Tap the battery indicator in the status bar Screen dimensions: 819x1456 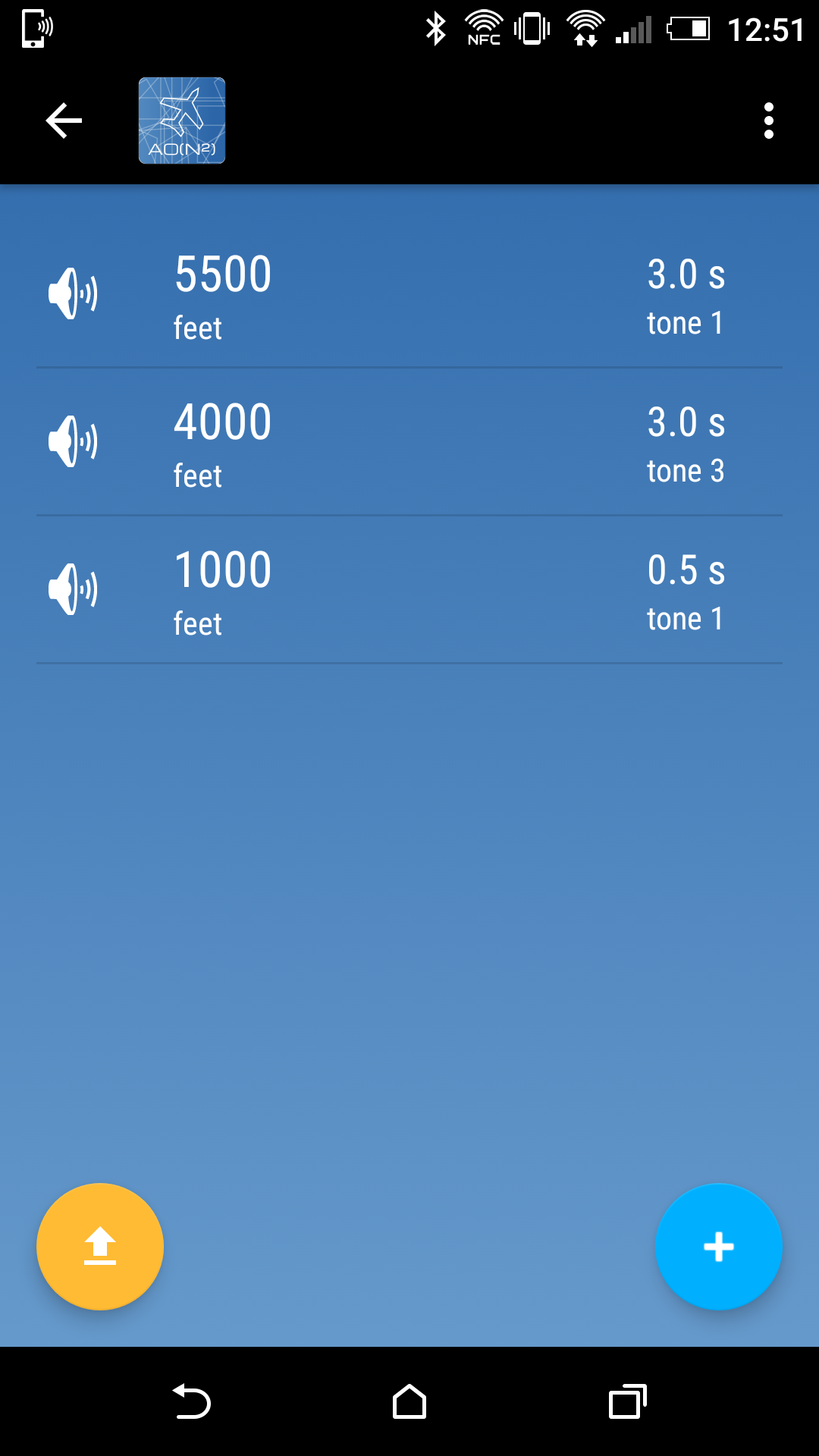pos(686,29)
